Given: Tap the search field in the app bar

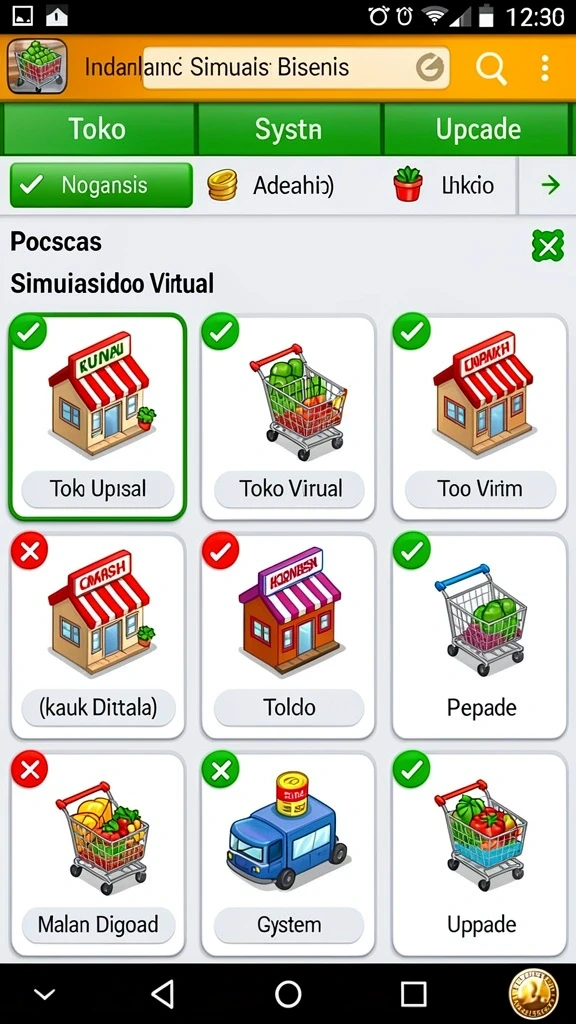Looking at the screenshot, I should click(296, 68).
